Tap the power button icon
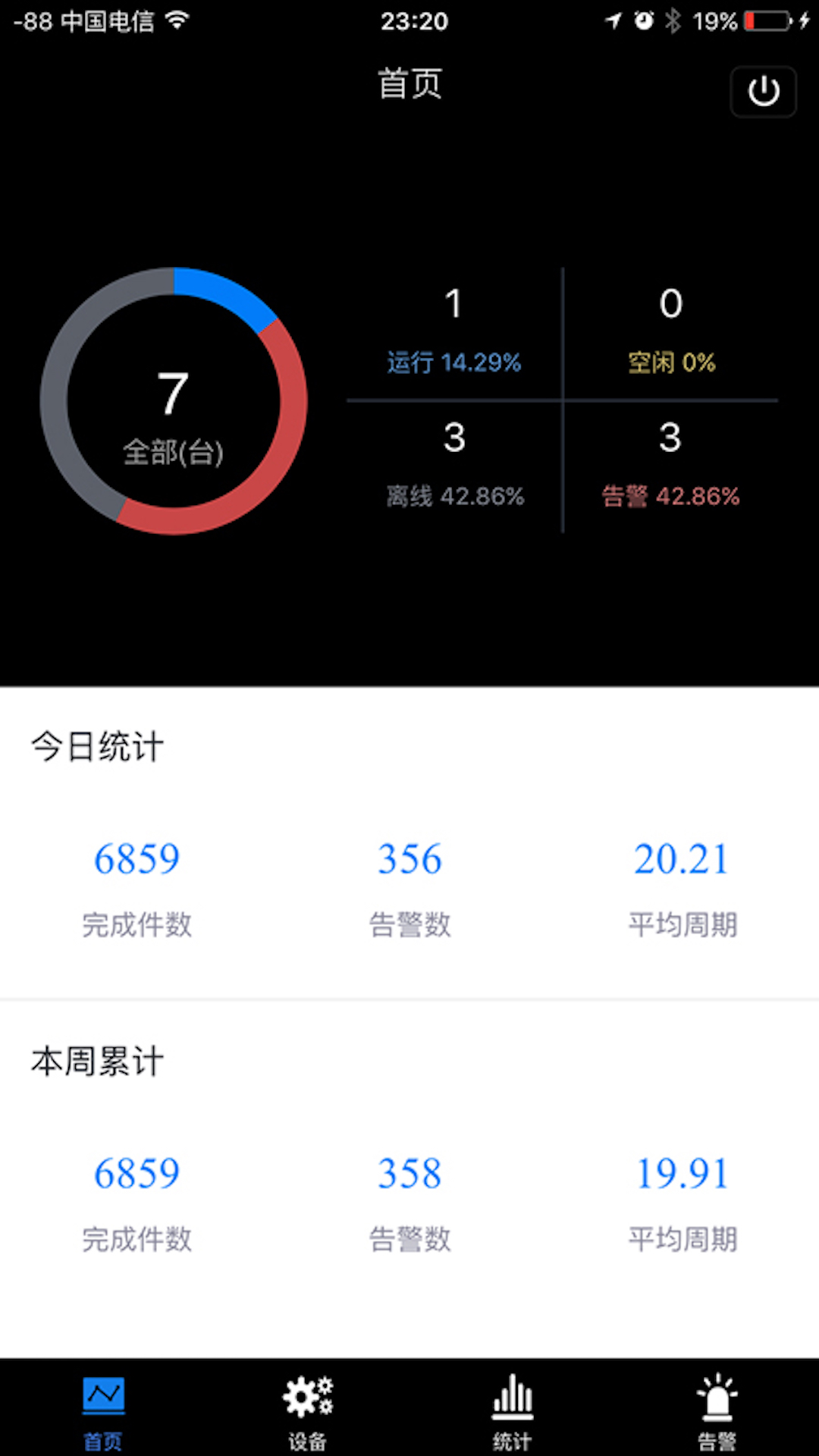 763,92
